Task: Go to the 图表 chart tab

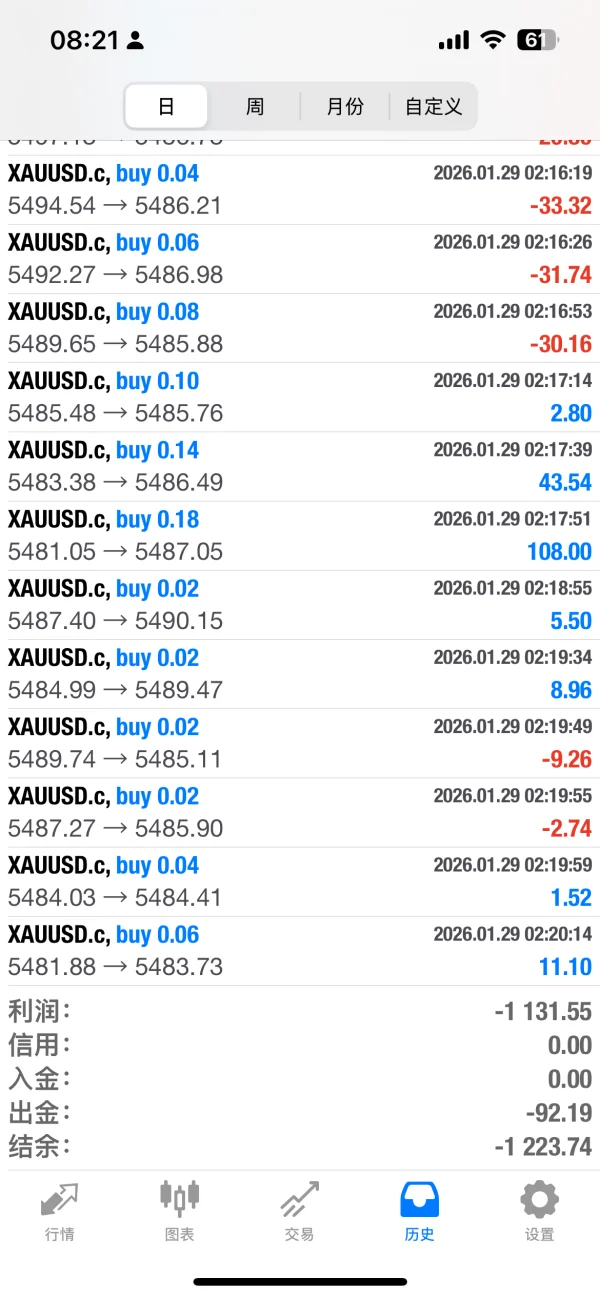Action: [180, 1210]
